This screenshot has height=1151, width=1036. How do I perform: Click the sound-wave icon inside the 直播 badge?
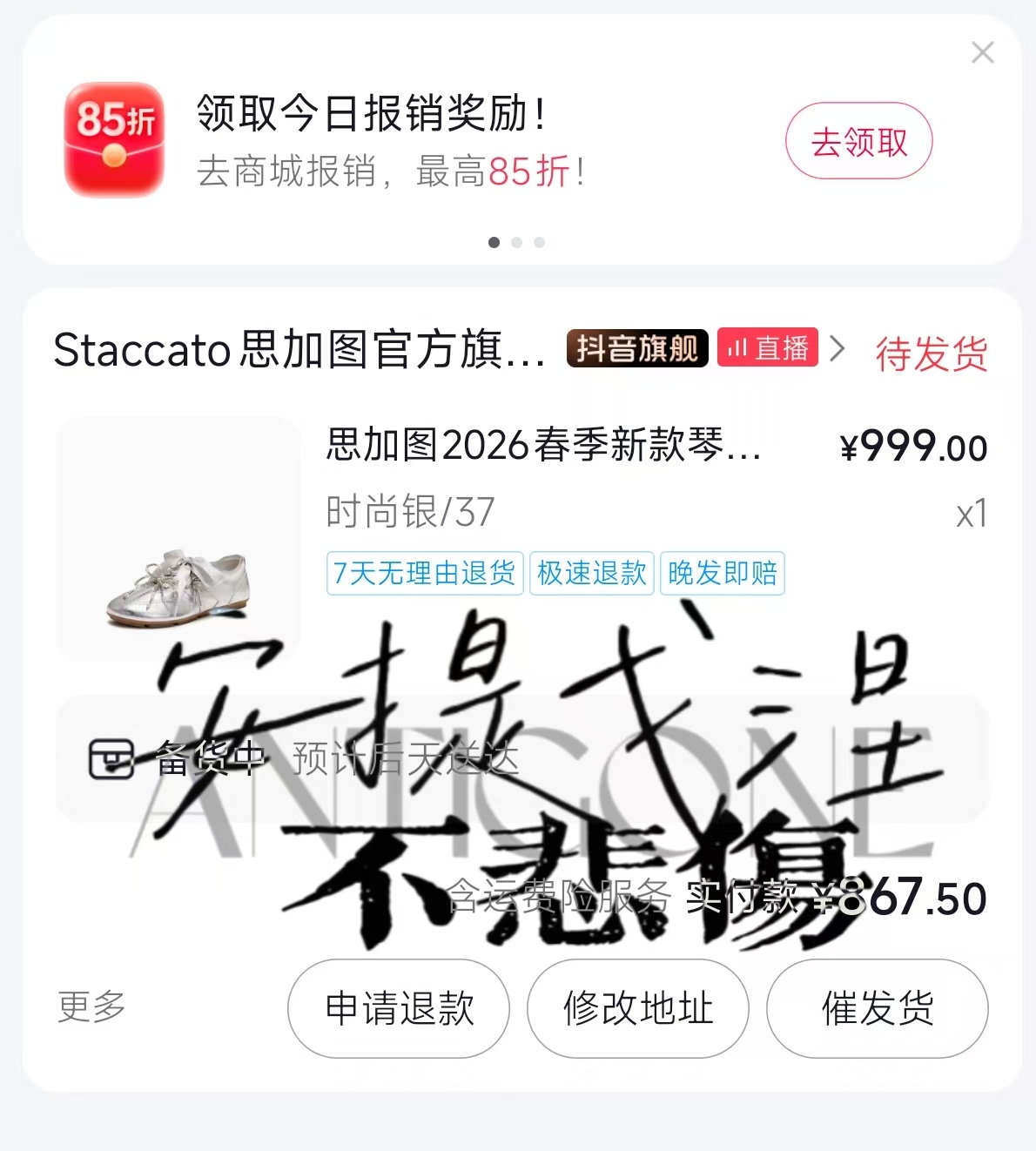pyautogui.click(x=739, y=347)
